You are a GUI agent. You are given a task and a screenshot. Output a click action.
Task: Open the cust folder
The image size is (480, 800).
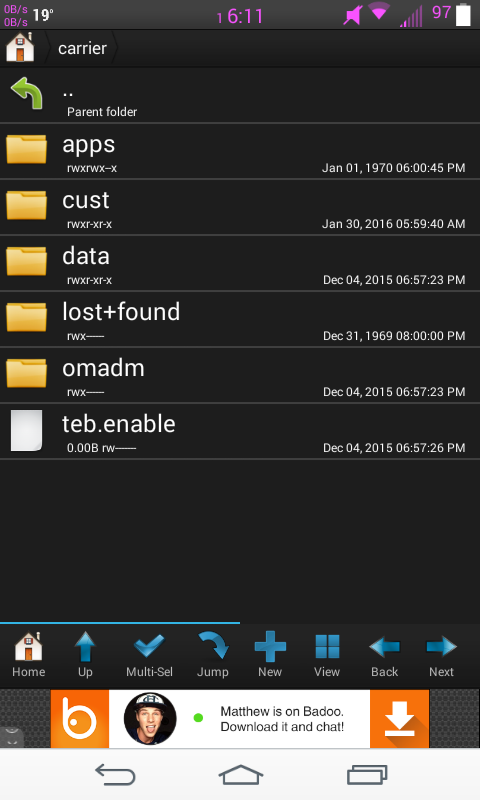[240, 207]
